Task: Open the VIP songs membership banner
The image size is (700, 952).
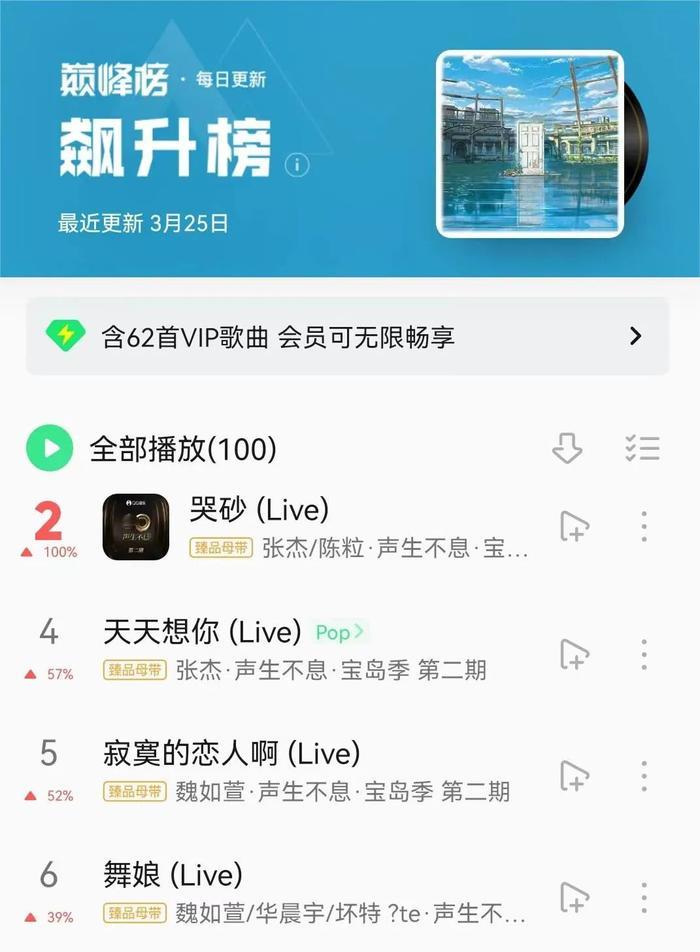Action: coord(347,336)
